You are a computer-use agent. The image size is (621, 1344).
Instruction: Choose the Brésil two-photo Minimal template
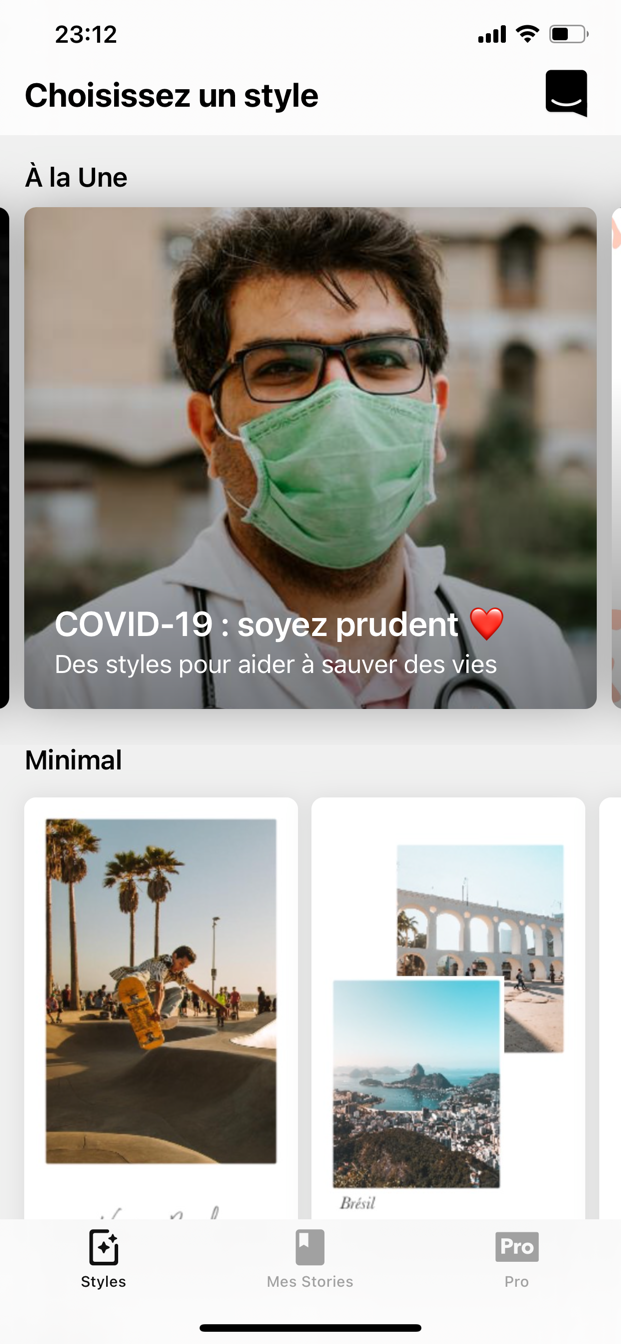tap(448, 1008)
